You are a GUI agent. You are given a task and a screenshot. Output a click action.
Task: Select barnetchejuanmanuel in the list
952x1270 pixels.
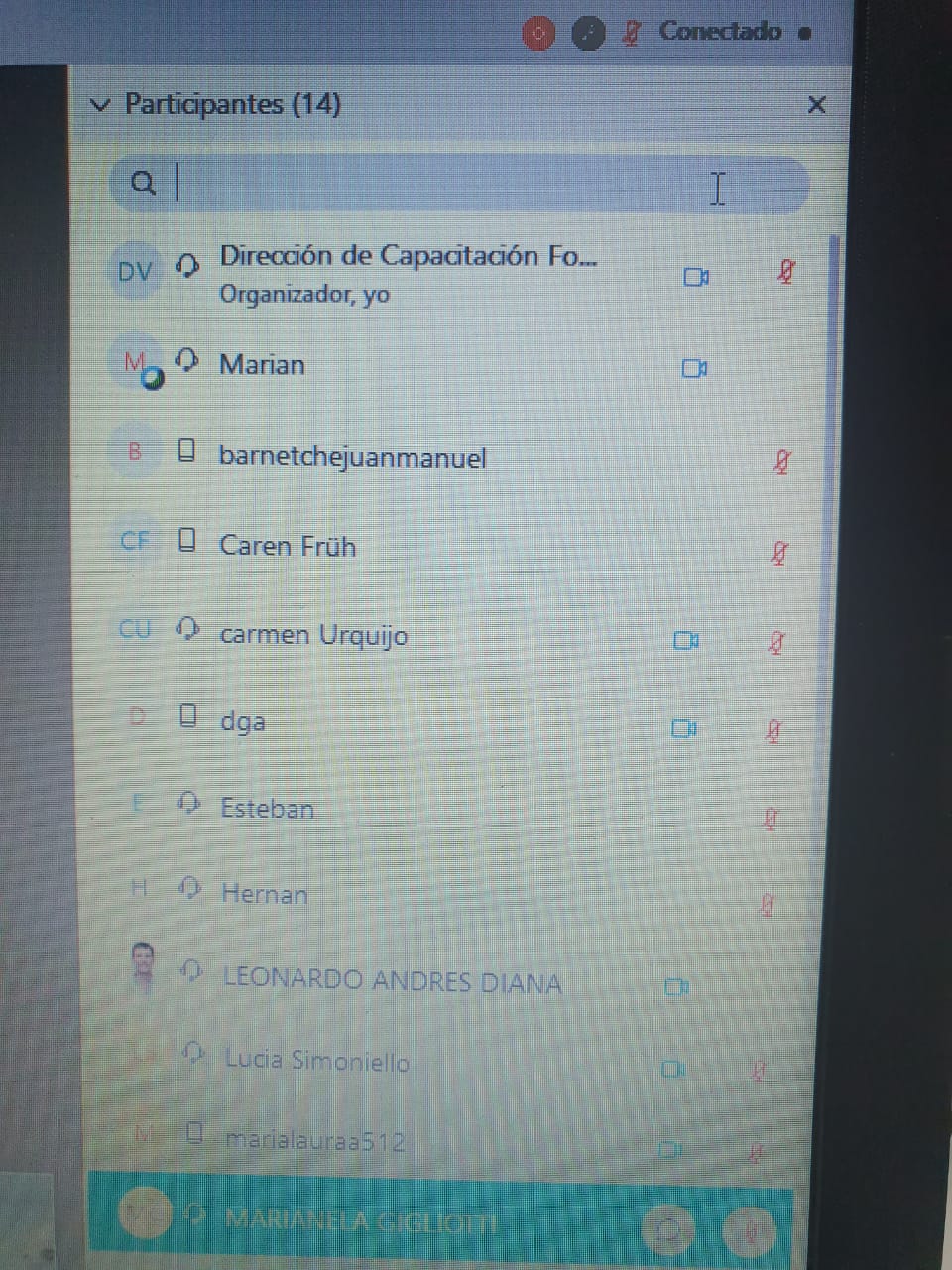point(352,457)
